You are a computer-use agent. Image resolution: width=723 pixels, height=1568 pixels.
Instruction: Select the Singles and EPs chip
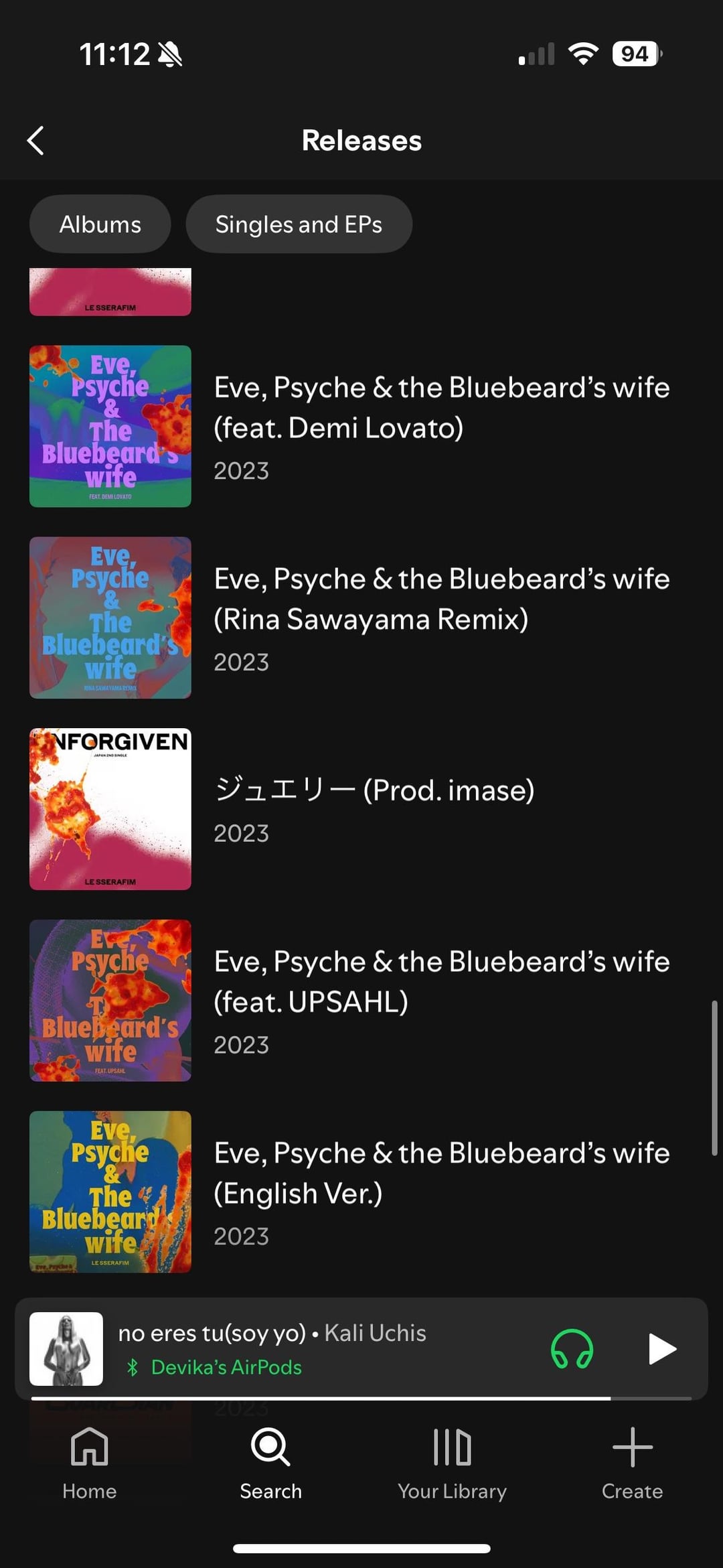tap(299, 224)
